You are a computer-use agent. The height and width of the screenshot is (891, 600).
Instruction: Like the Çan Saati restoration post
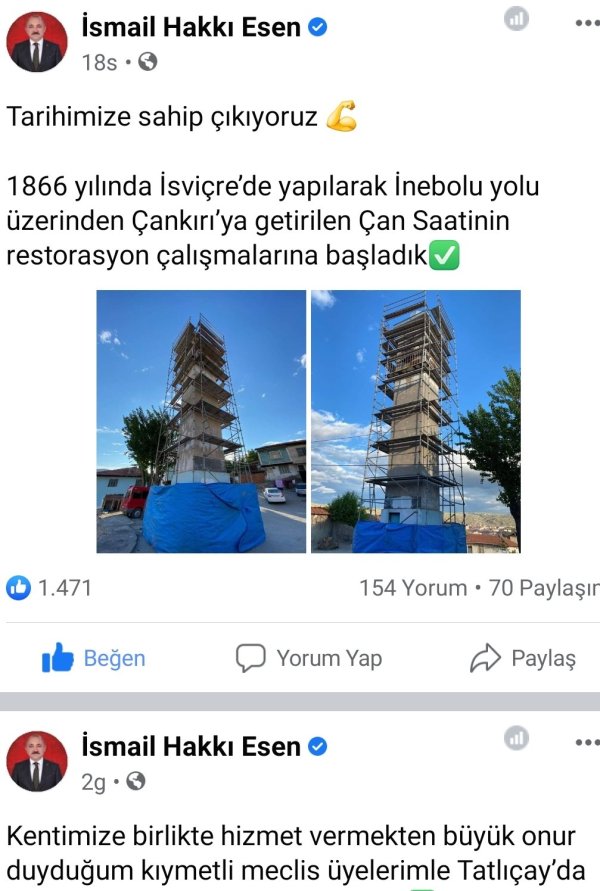point(94,658)
